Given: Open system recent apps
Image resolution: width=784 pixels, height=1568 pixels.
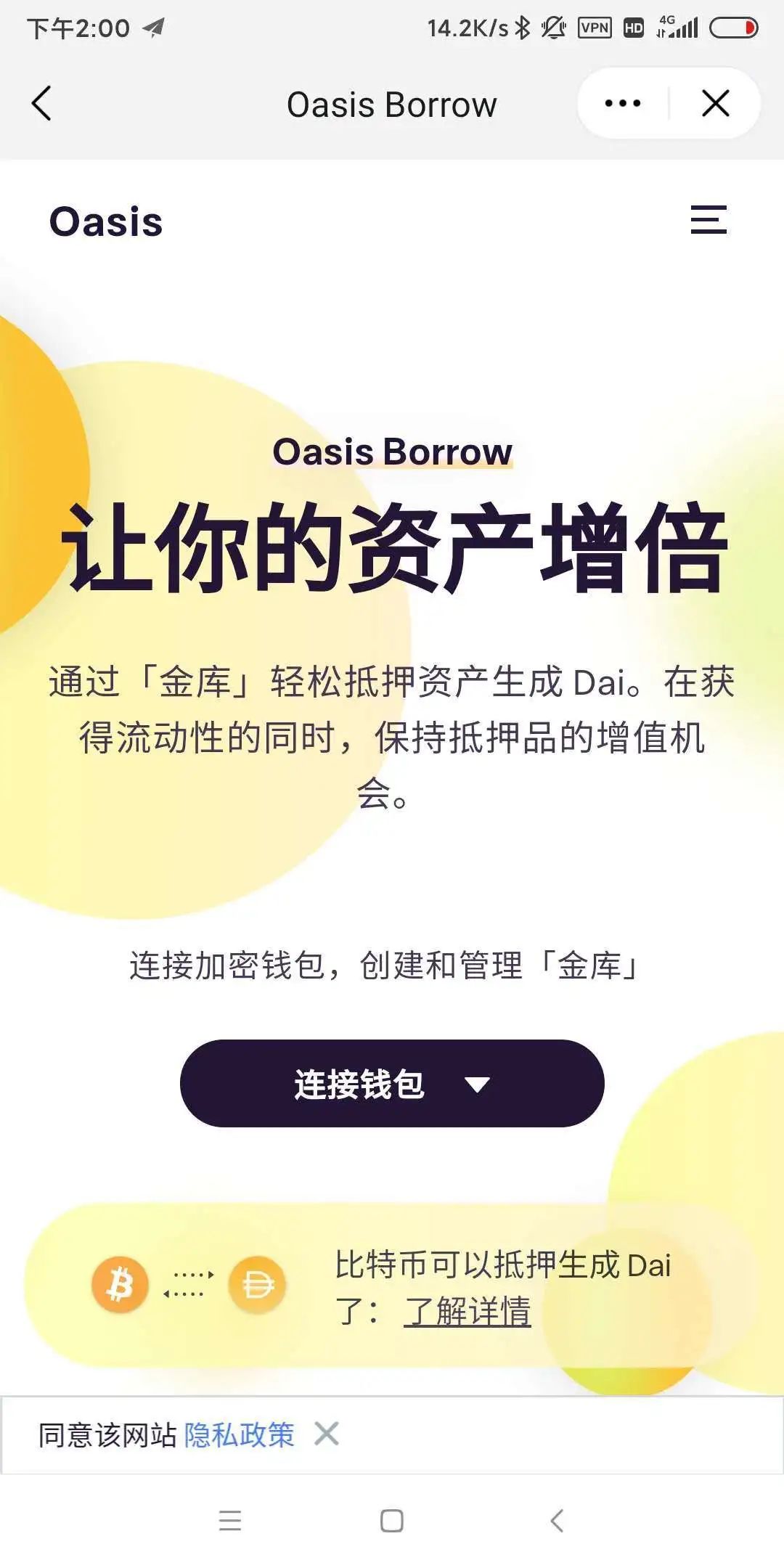Looking at the screenshot, I should pos(230,1521).
